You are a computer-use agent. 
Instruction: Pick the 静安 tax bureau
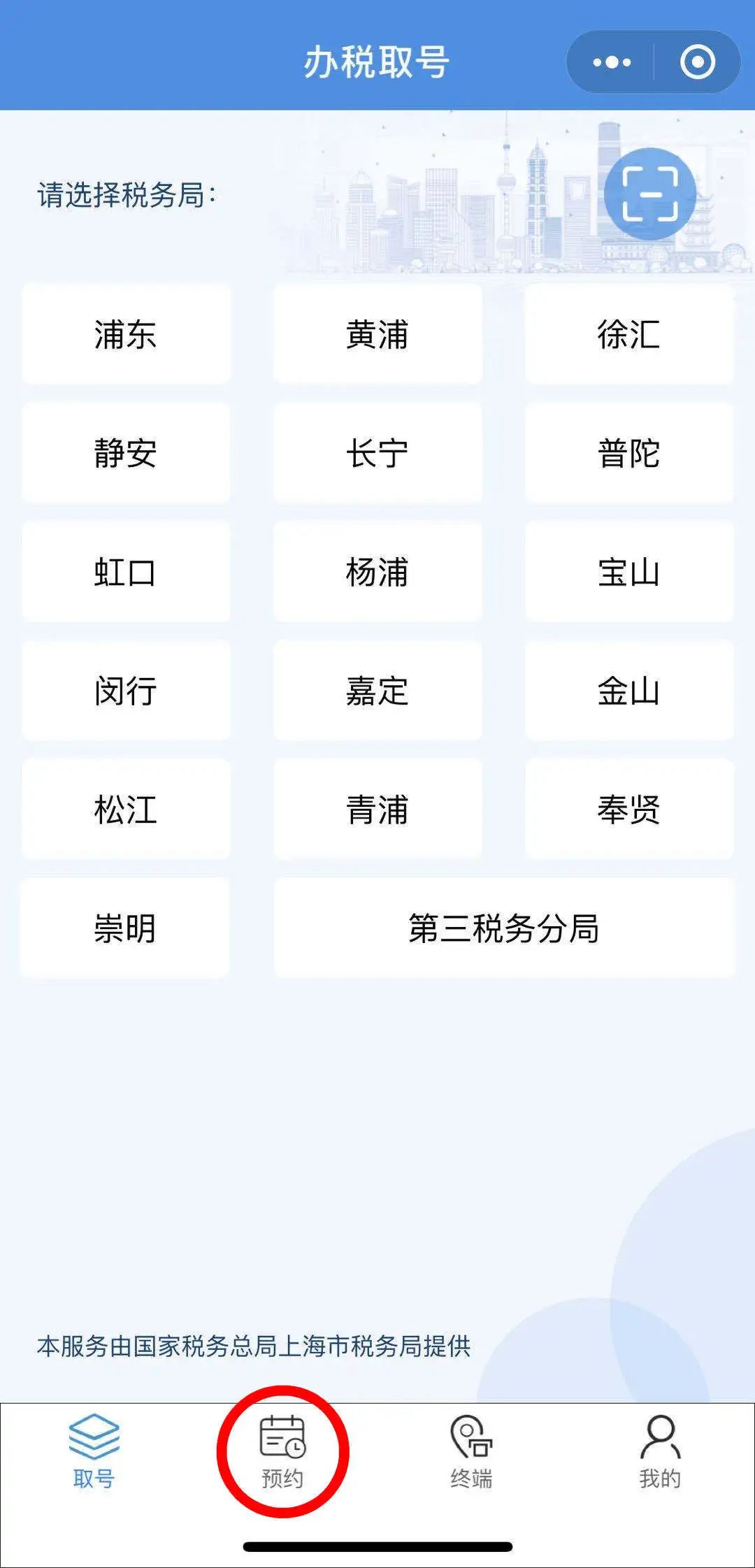coord(126,452)
